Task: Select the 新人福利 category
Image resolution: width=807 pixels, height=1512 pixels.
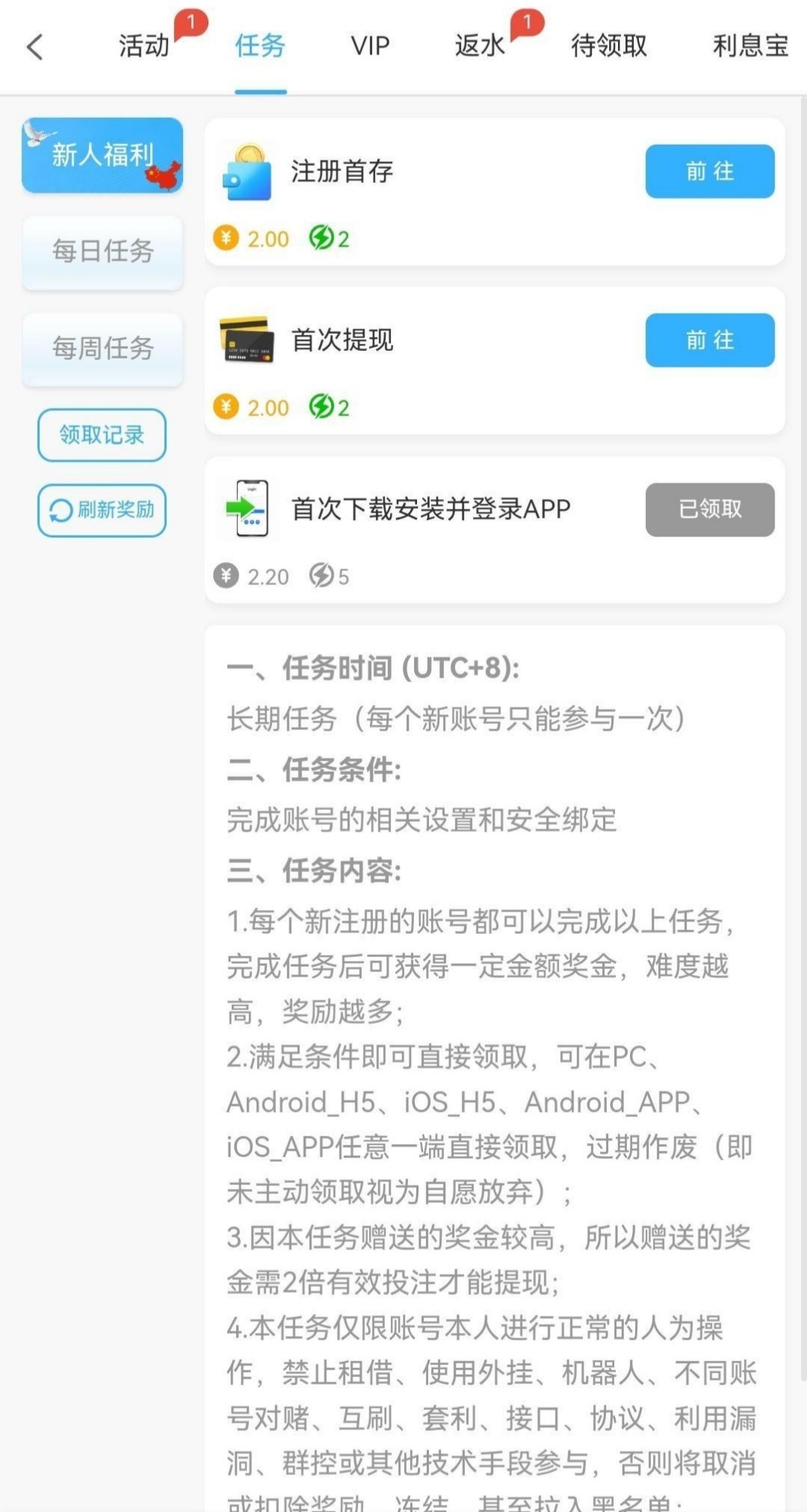Action: coord(103,155)
